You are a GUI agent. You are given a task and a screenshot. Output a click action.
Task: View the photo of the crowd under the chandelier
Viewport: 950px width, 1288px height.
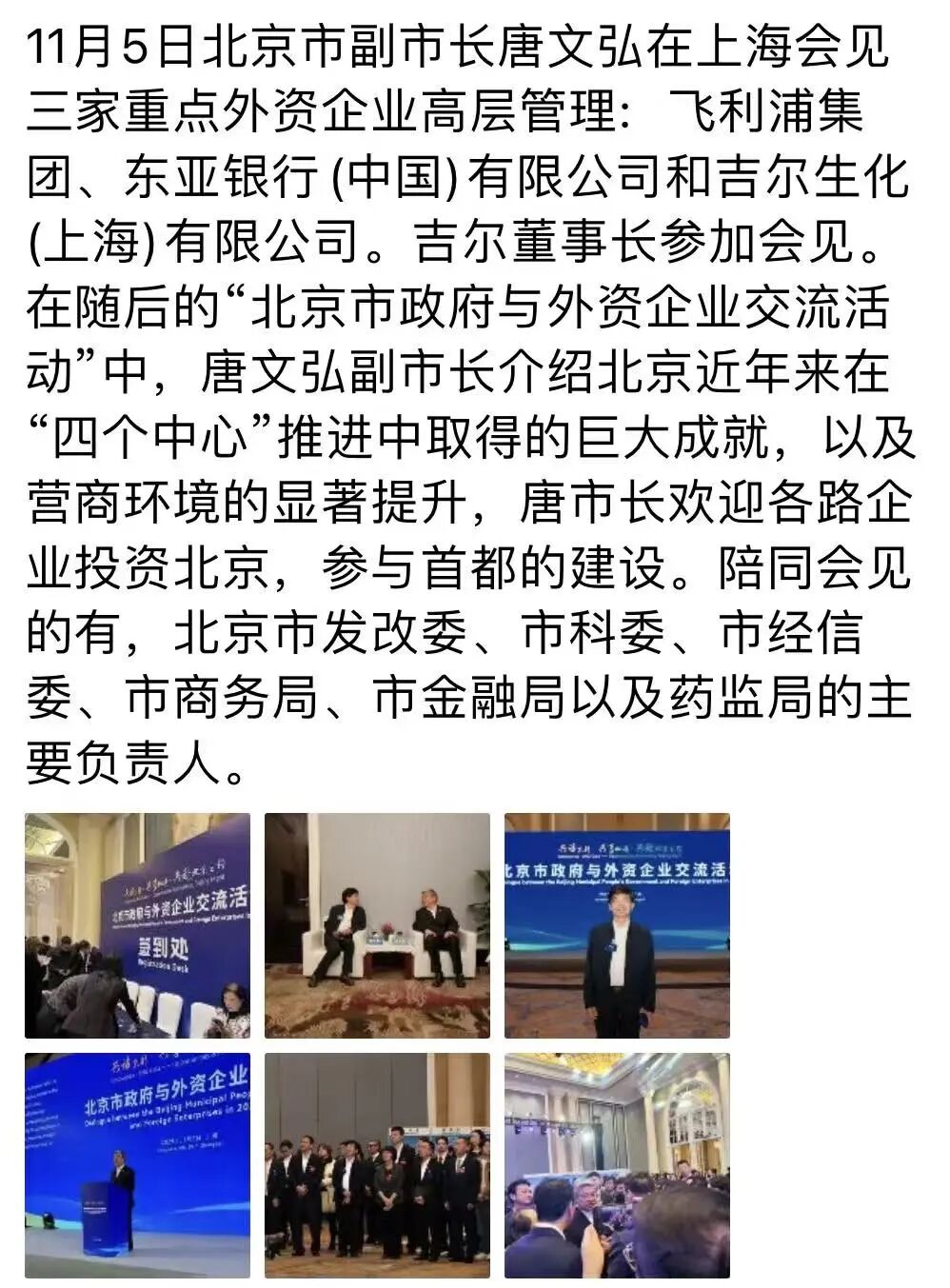click(617, 1165)
